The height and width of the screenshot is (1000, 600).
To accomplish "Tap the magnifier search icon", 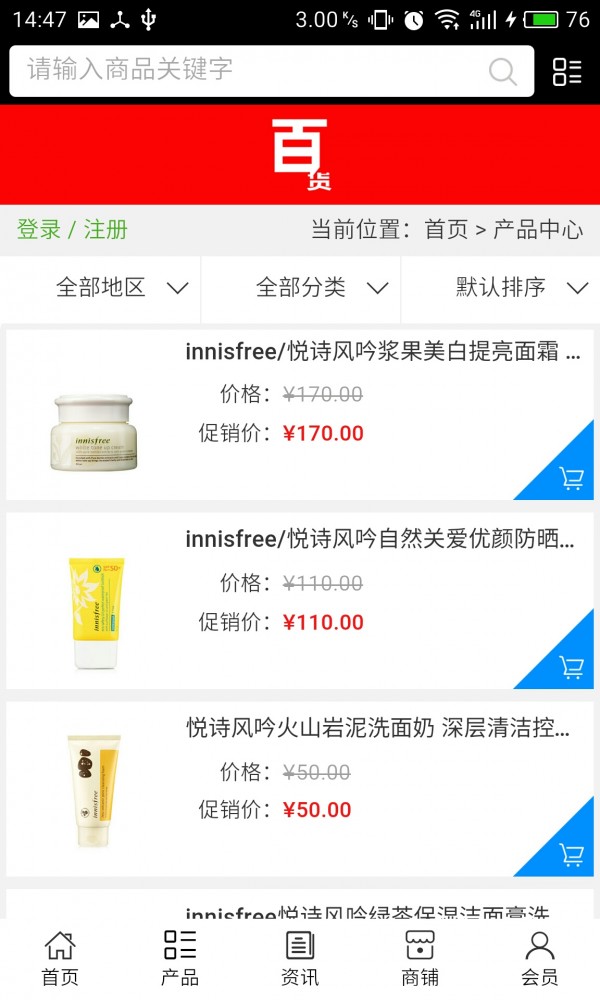I will tap(502, 71).
